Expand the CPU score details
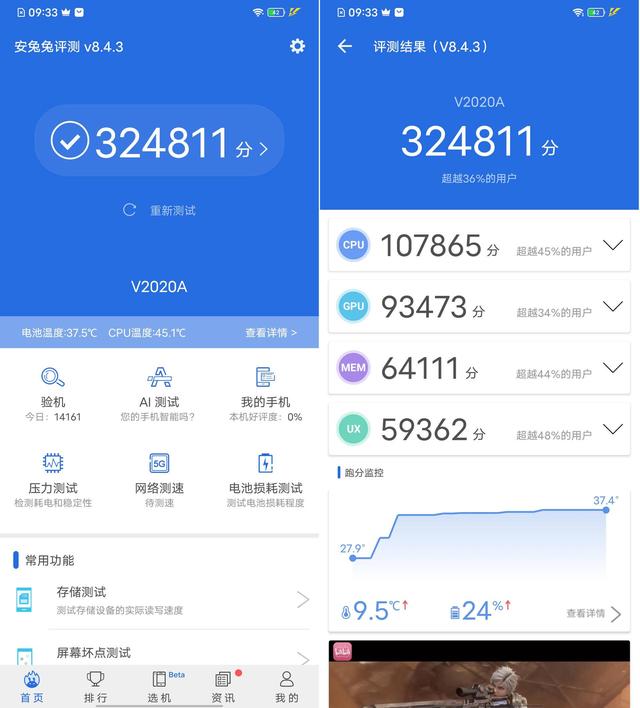640x708 pixels. tap(613, 245)
